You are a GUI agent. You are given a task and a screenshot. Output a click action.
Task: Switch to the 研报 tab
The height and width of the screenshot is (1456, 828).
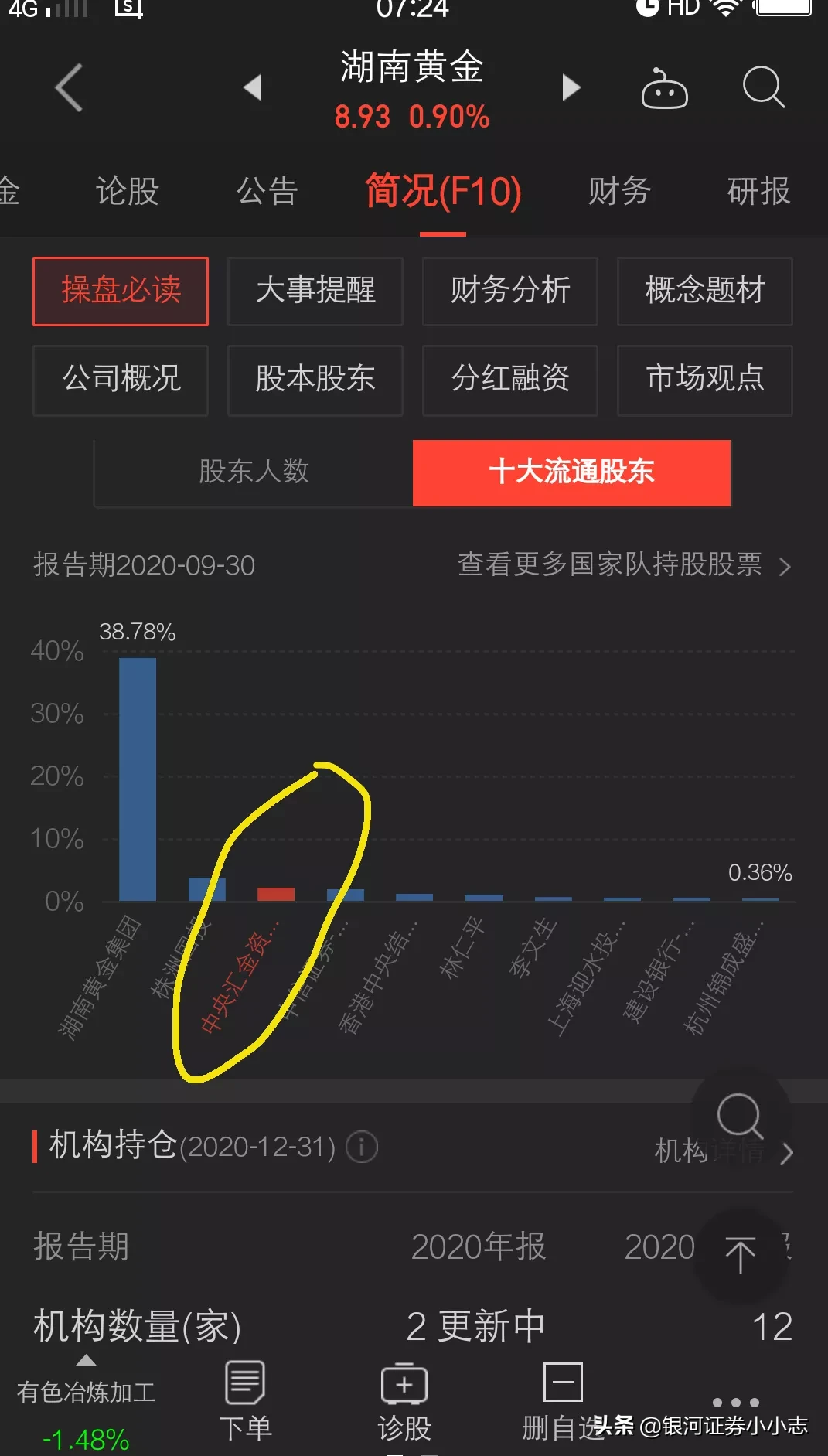tap(758, 191)
